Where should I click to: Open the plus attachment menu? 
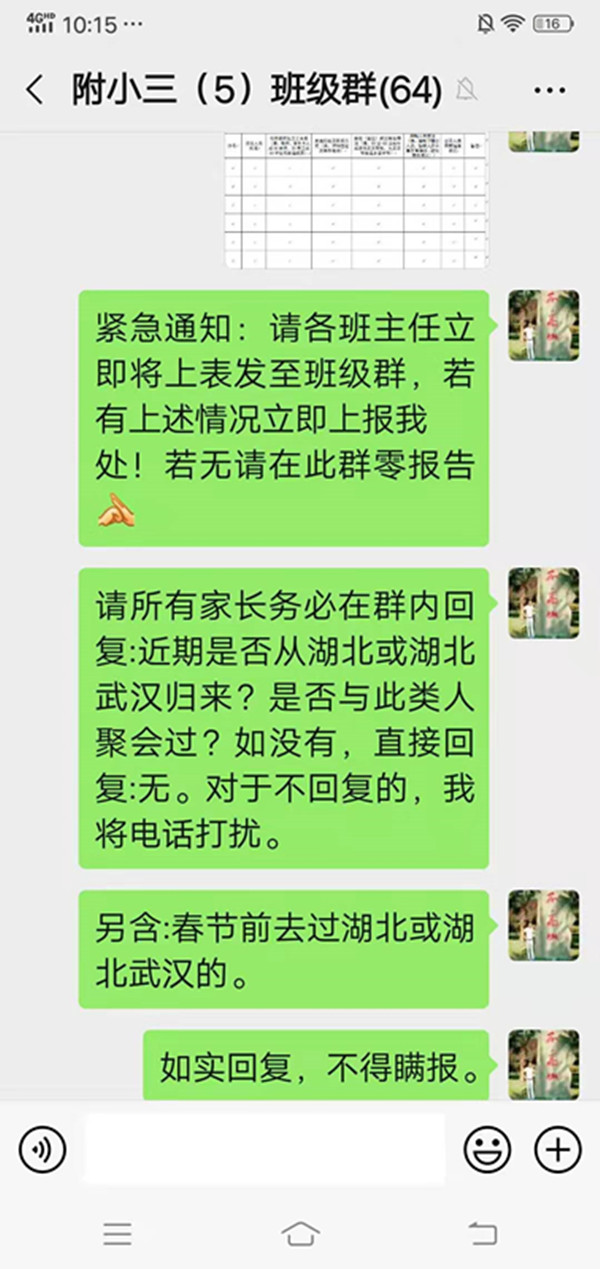tap(557, 1150)
